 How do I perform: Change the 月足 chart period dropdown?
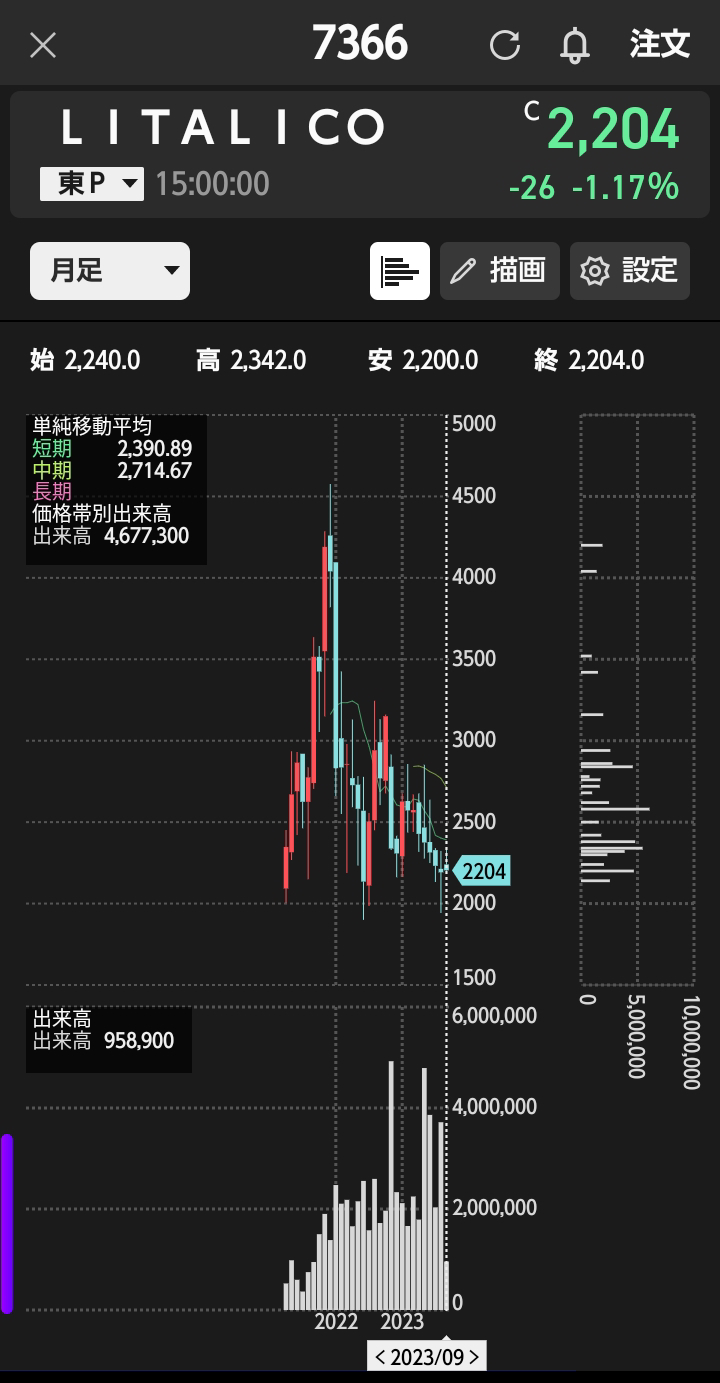click(110, 271)
